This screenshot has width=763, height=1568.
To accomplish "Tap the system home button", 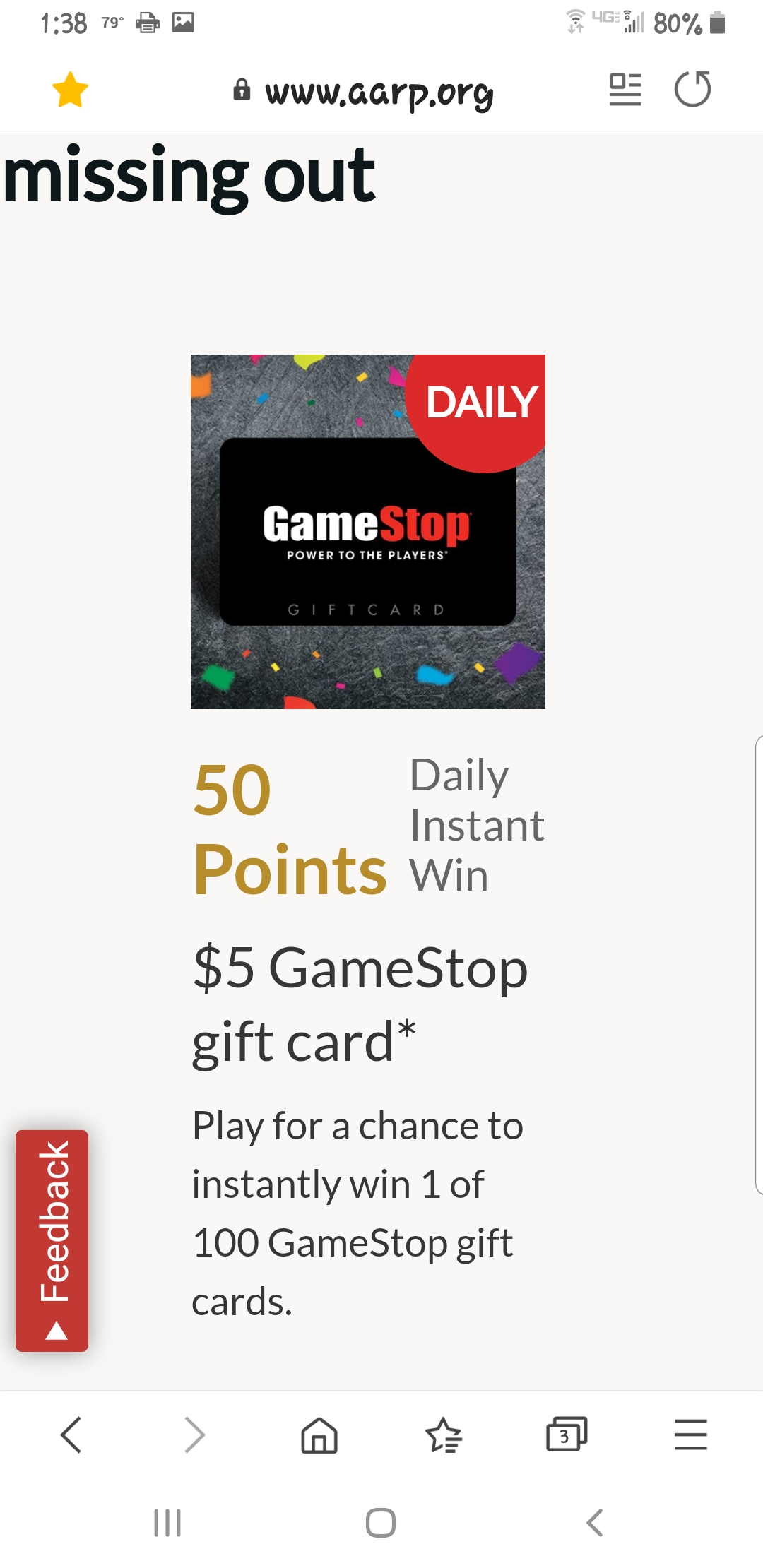I will 381,1522.
